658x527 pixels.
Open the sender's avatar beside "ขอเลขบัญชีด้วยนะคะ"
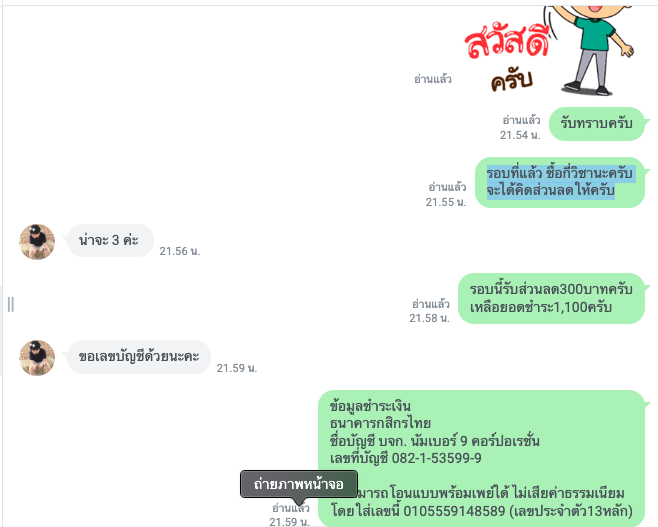tap(37, 357)
